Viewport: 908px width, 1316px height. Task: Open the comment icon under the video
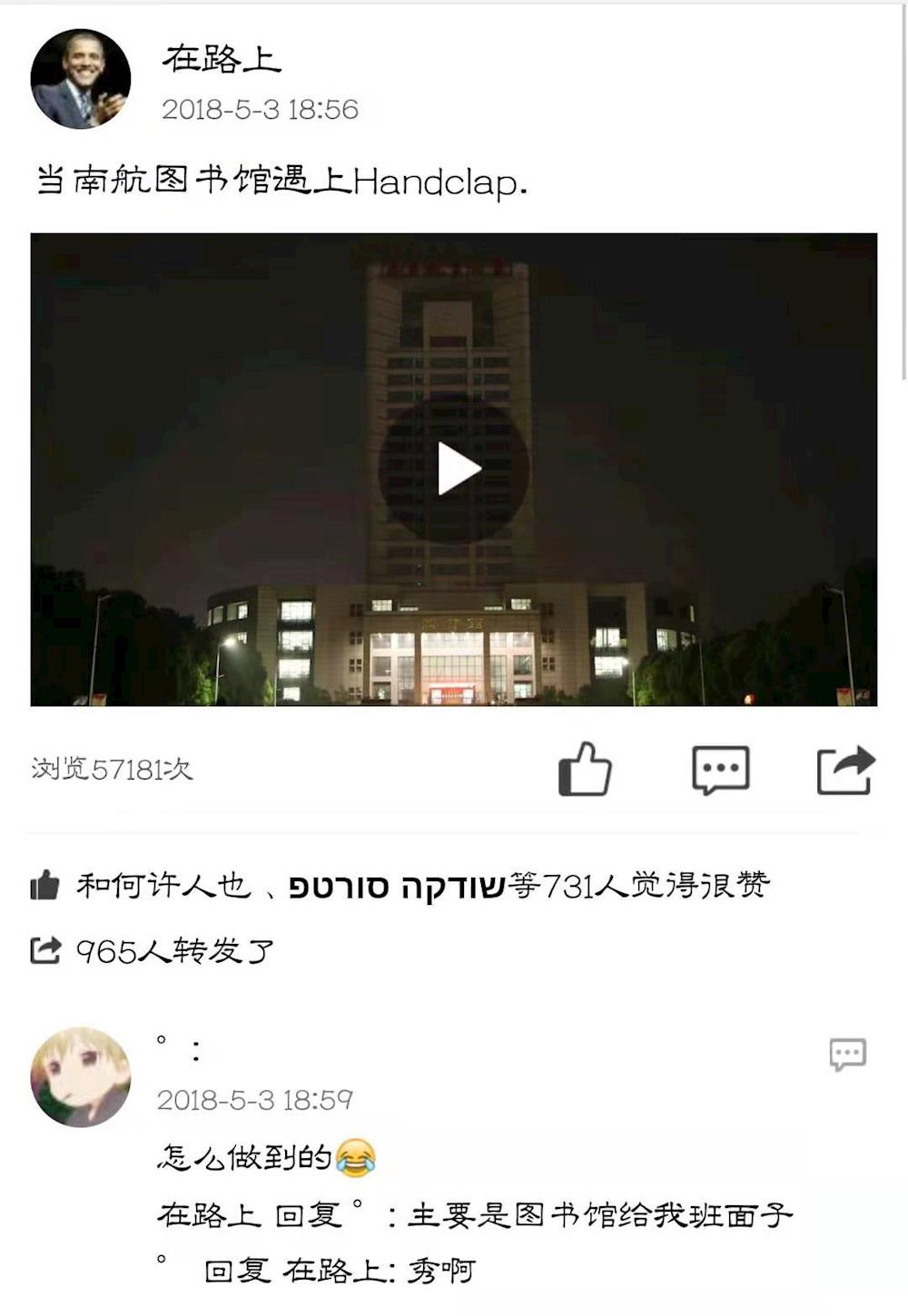720,770
